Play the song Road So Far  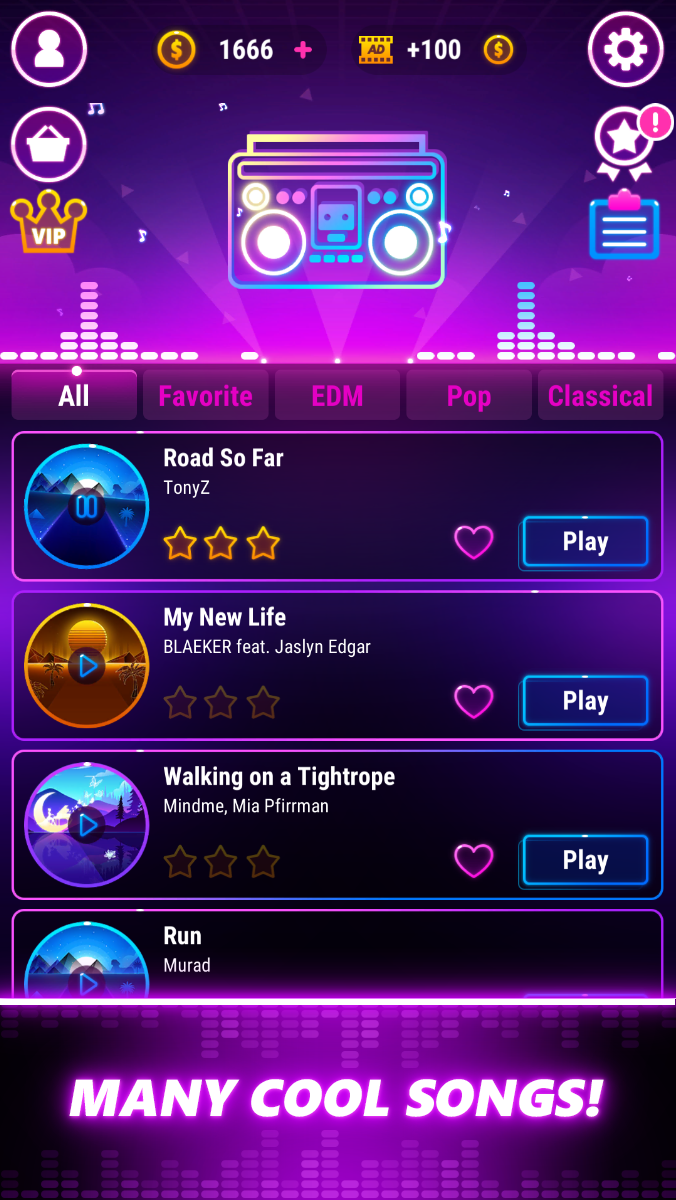coord(585,542)
